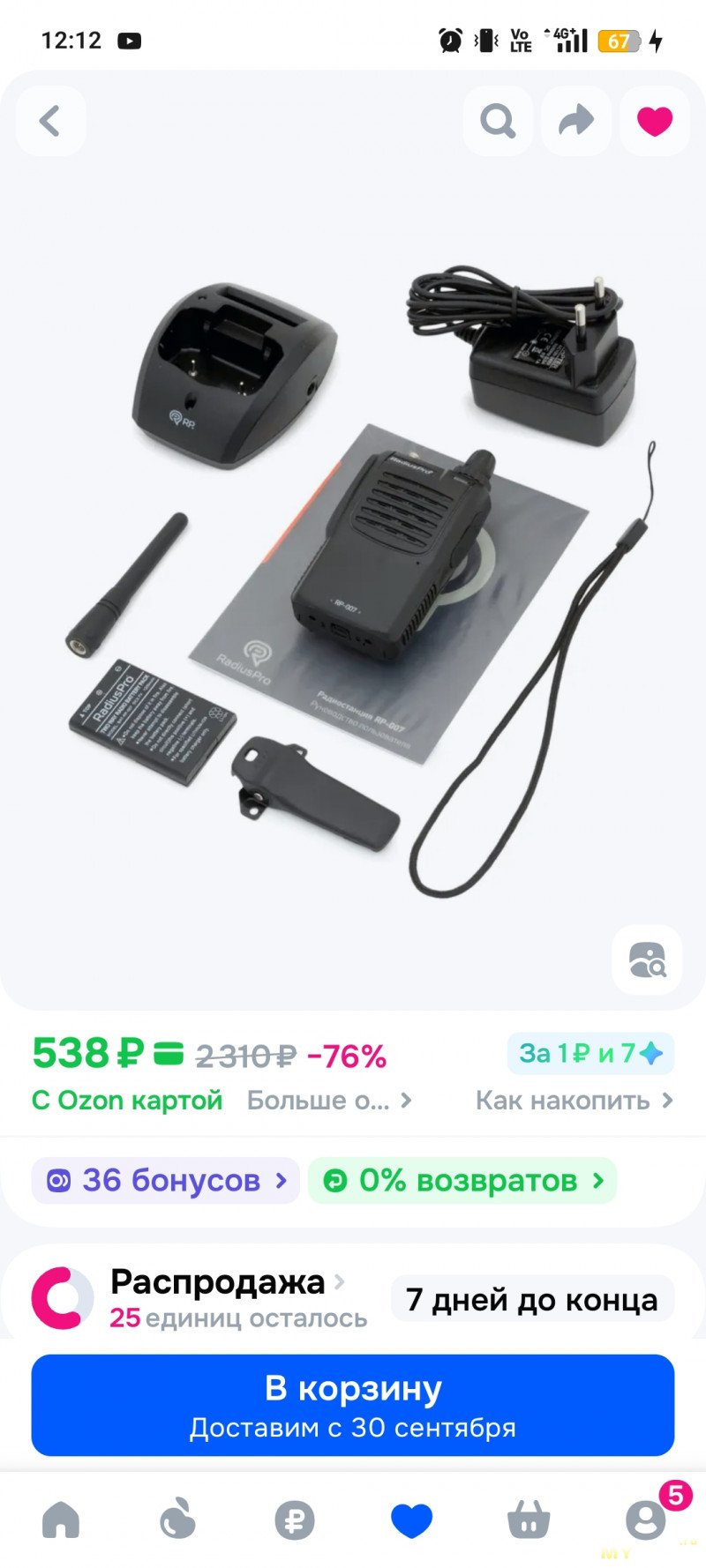Remove product from favorites heart
This screenshot has width=706, height=1568.
click(x=654, y=121)
